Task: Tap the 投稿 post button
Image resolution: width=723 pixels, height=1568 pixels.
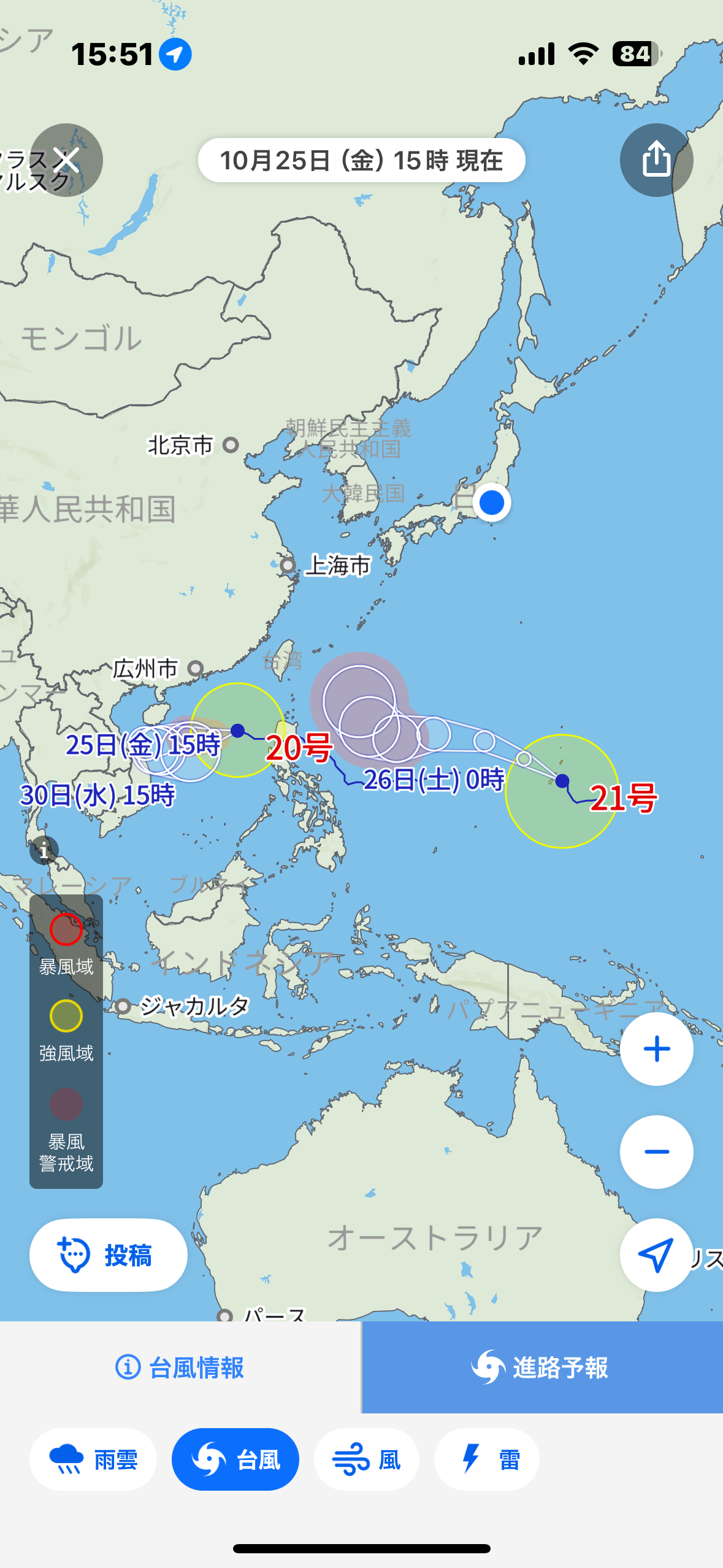Action: point(109,1255)
